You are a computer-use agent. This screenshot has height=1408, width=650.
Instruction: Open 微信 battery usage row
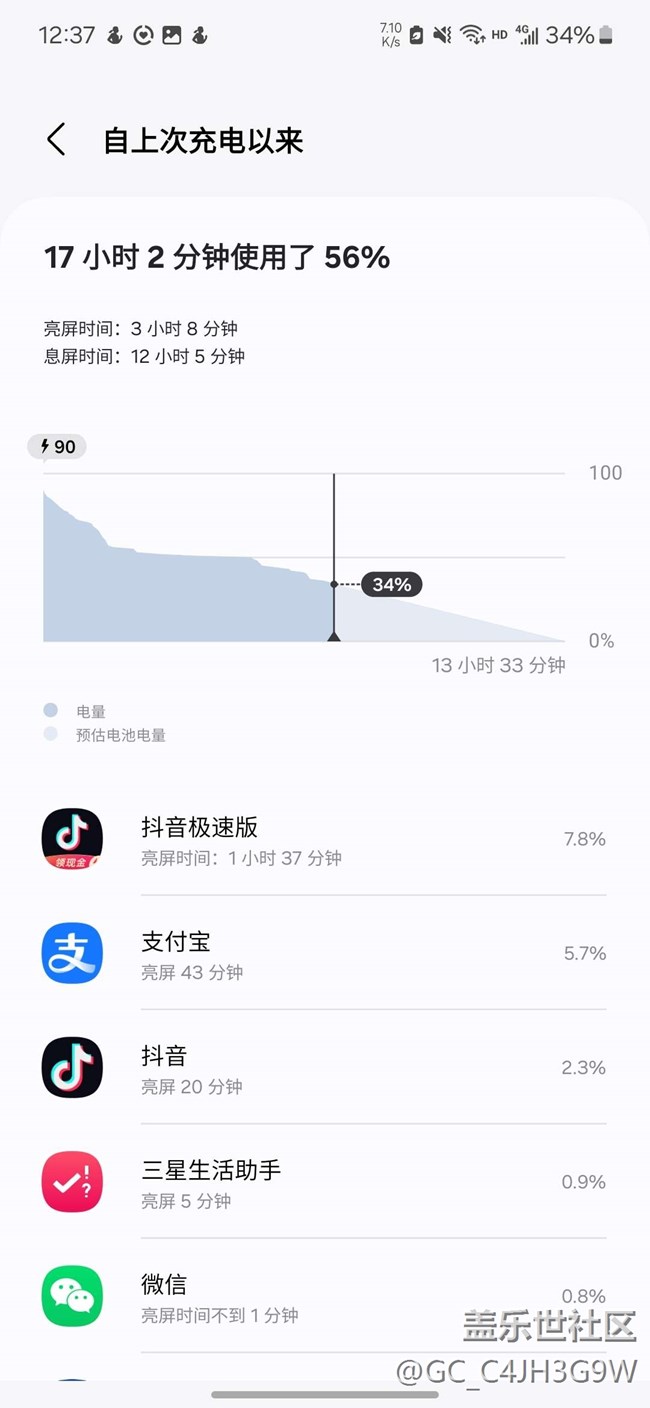(x=324, y=1296)
